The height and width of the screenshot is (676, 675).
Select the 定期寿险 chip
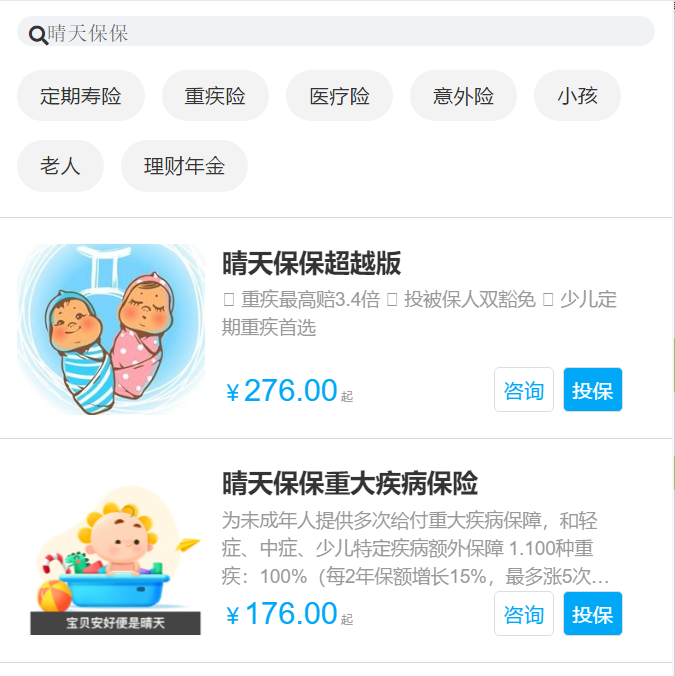[81, 96]
